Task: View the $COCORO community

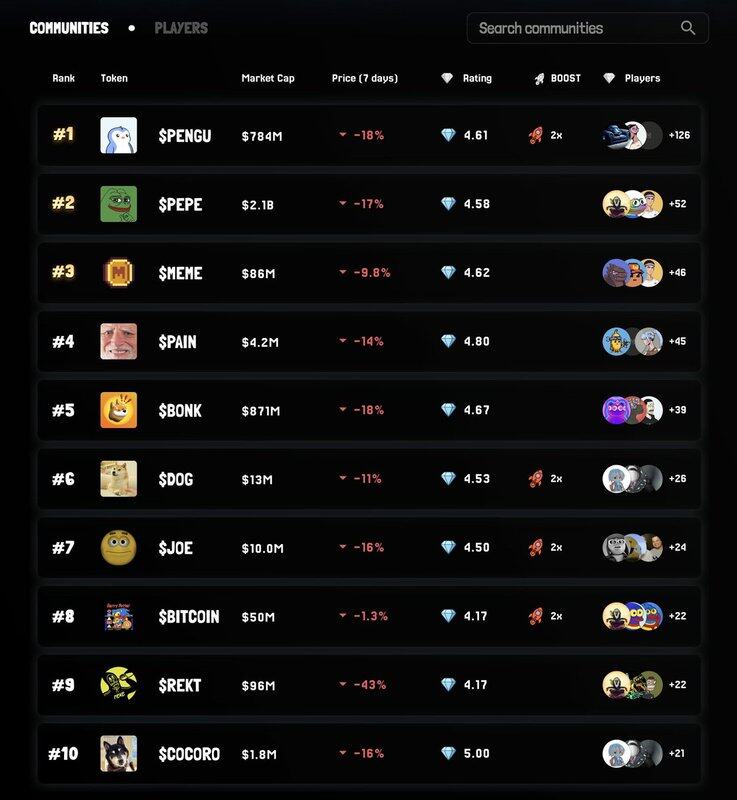Action: click(189, 753)
